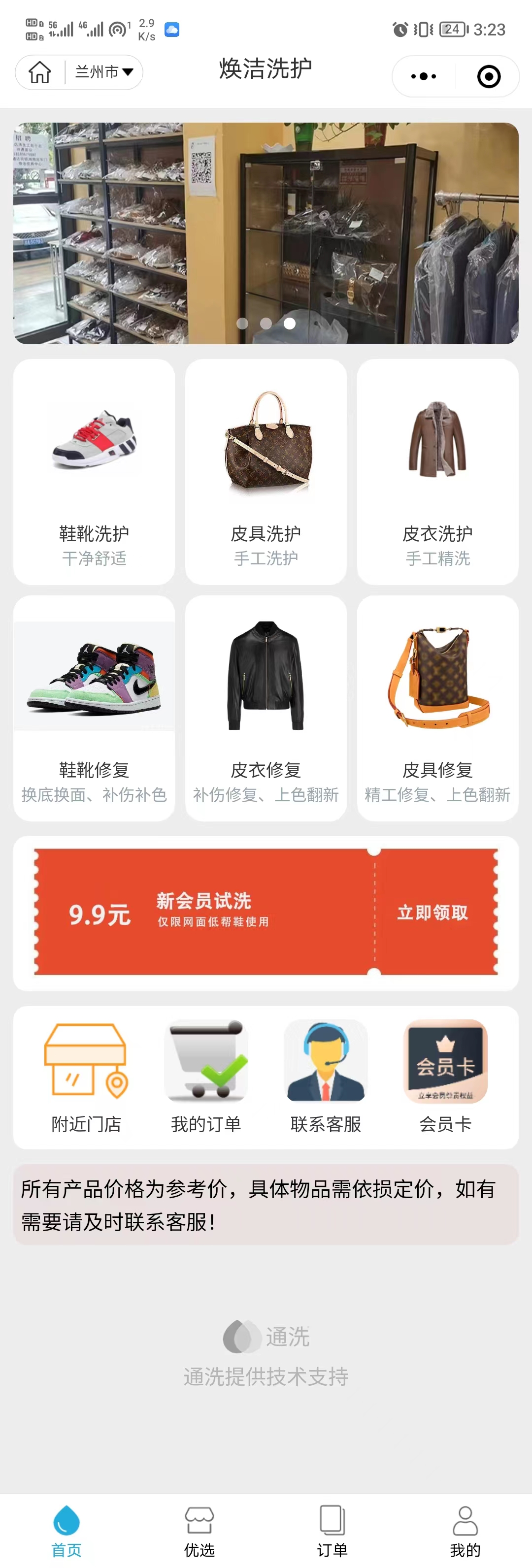This screenshot has width=532, height=1568.
Task: Select the 皮具洗护 service card
Action: click(x=266, y=472)
